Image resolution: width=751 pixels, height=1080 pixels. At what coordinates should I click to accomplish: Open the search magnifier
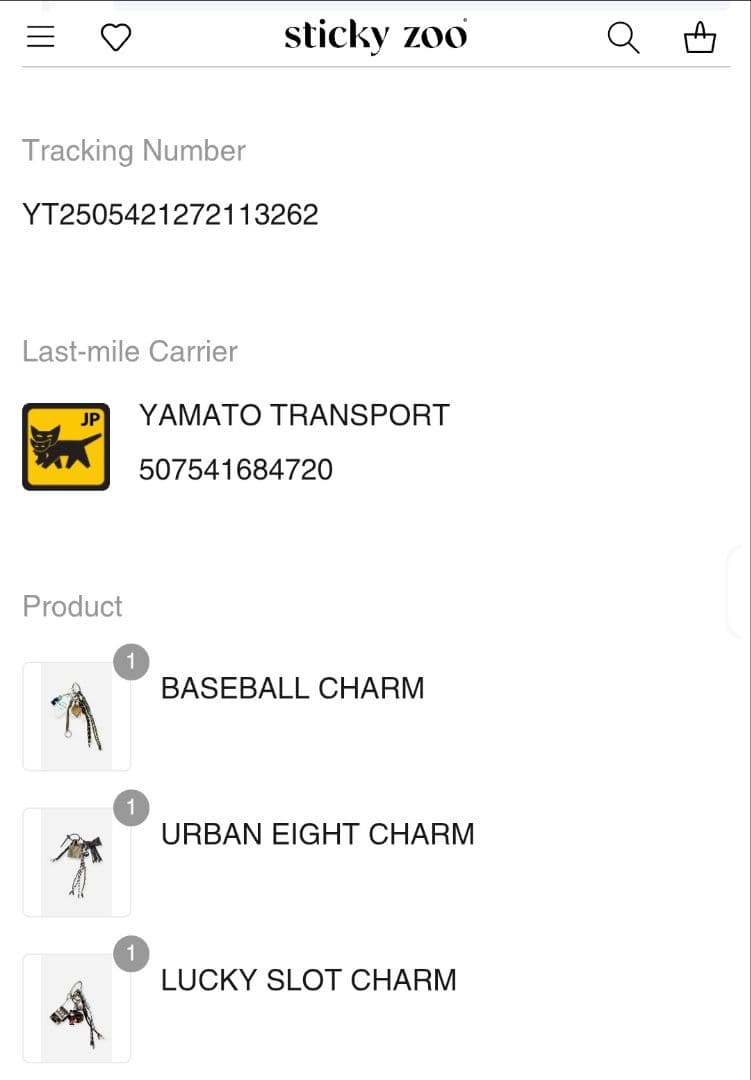623,38
